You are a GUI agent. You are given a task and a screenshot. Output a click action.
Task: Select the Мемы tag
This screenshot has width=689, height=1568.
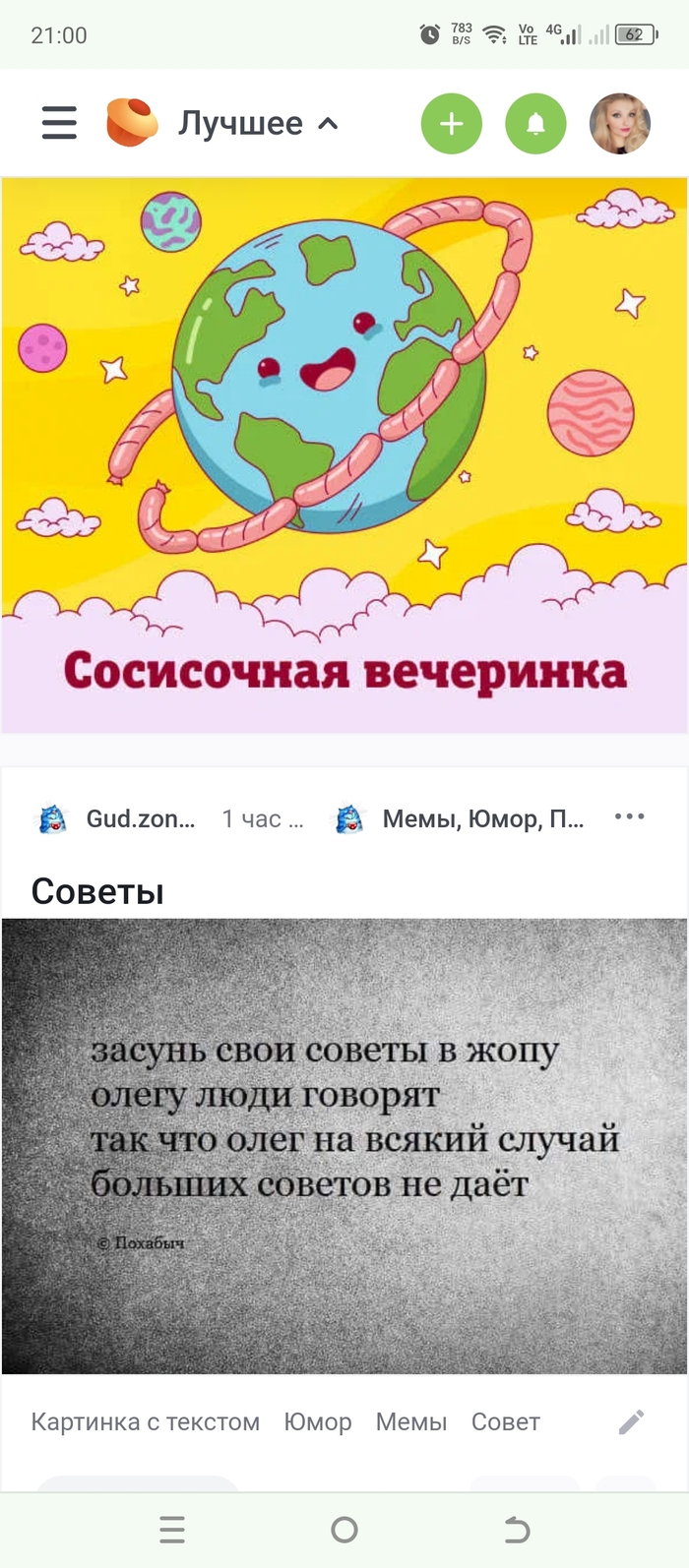click(x=410, y=1421)
